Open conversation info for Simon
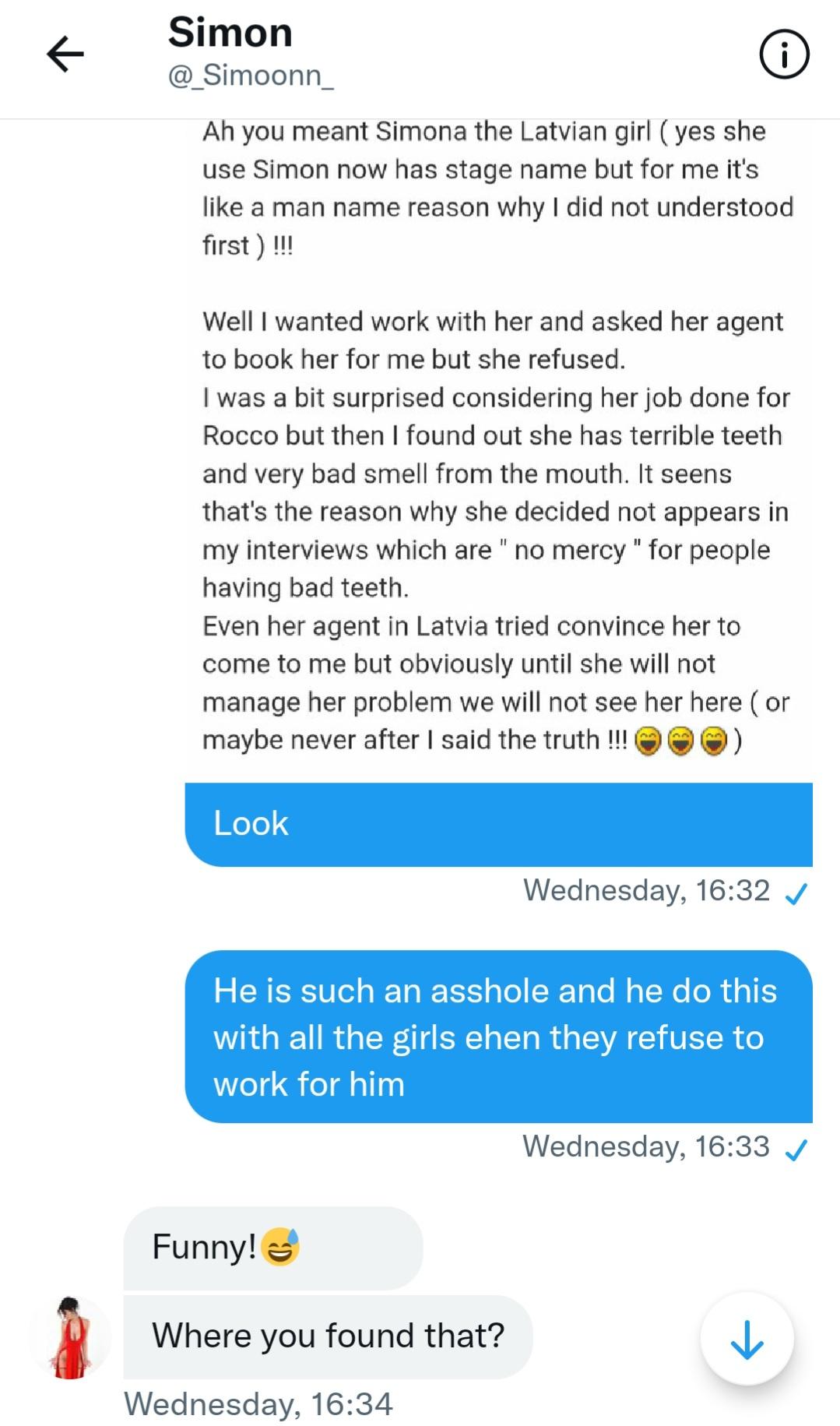Viewport: 840px width, 1426px height. pos(784,55)
